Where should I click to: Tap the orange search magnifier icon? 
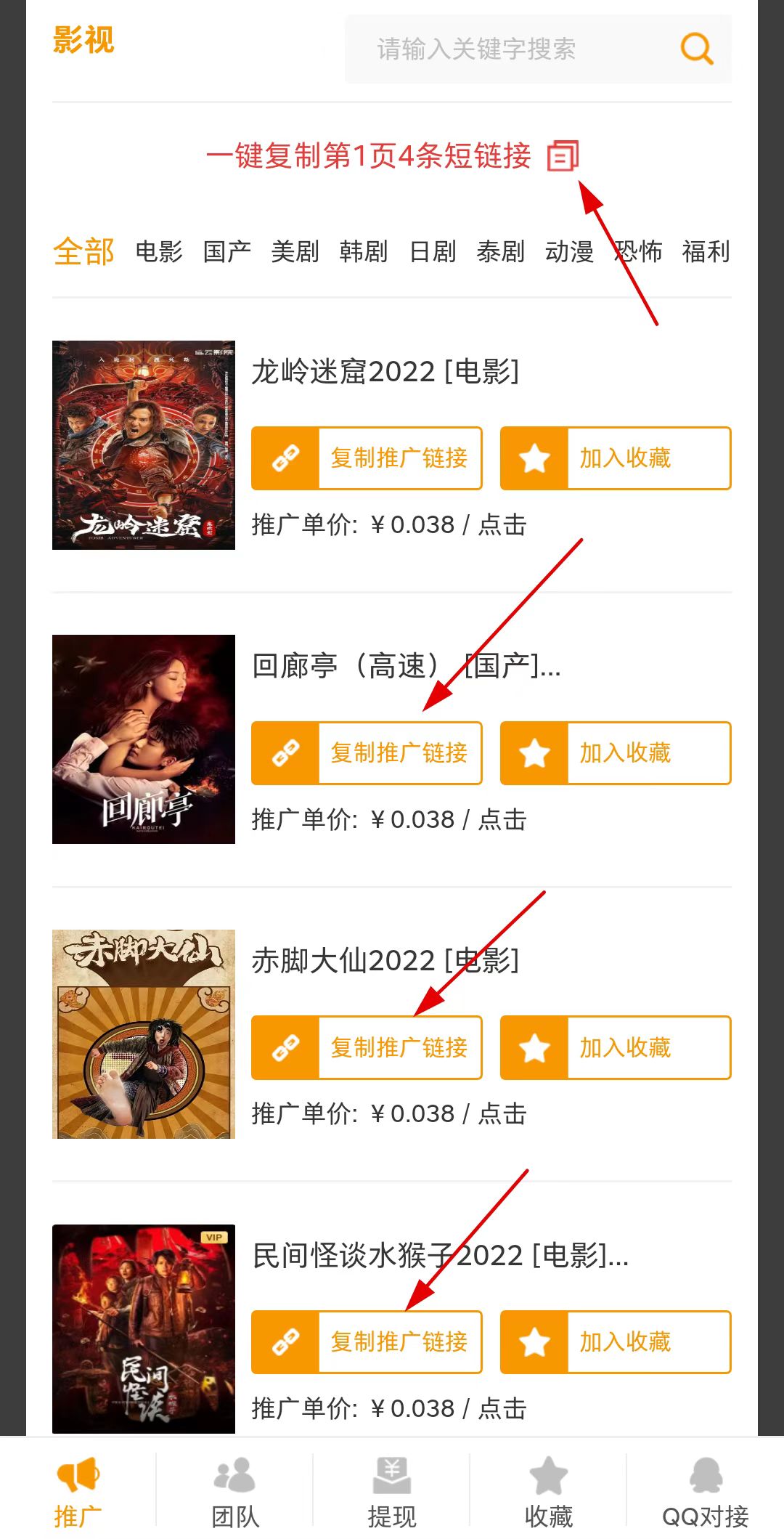(x=696, y=49)
